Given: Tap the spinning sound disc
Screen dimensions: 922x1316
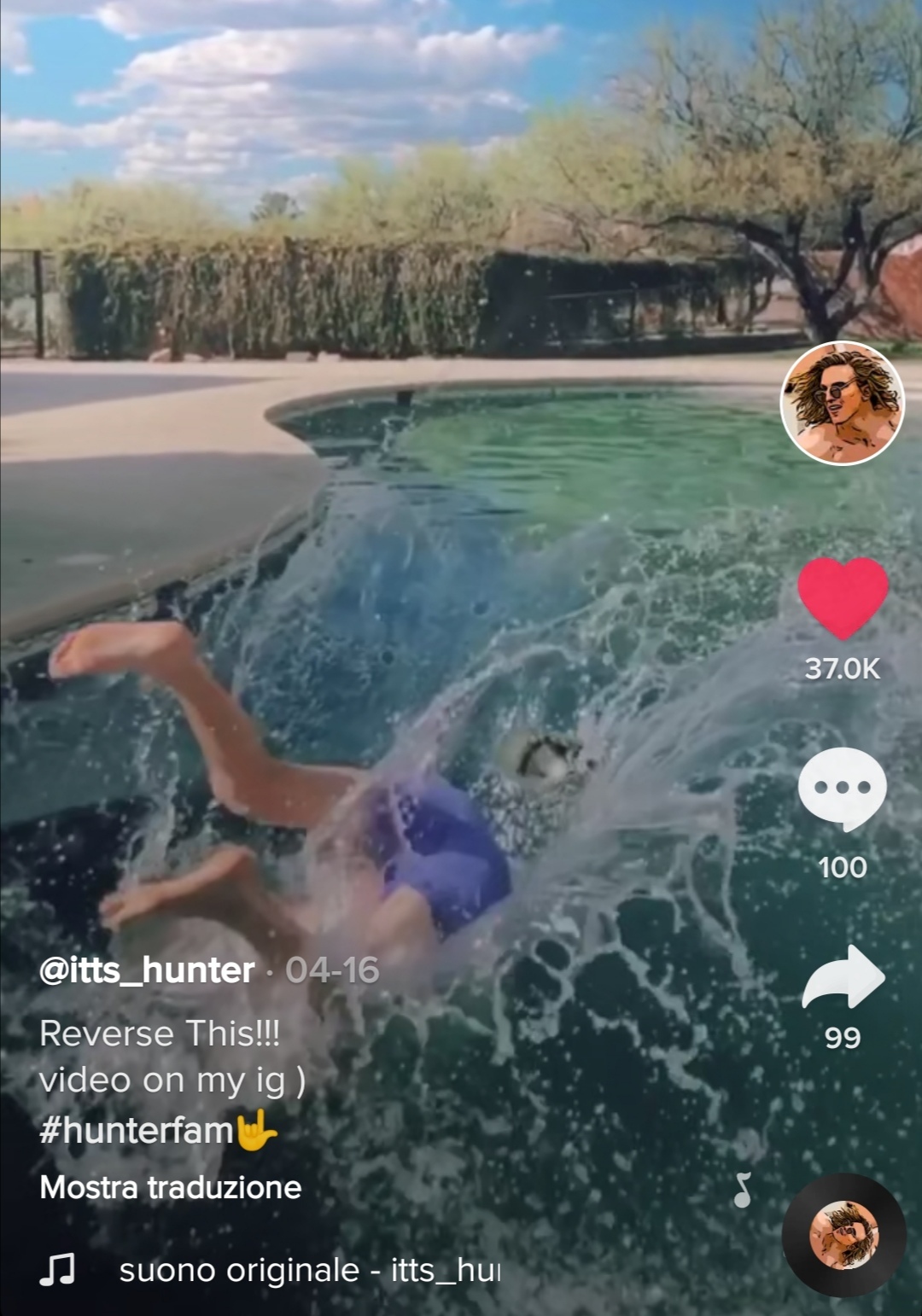Looking at the screenshot, I should [843, 1235].
